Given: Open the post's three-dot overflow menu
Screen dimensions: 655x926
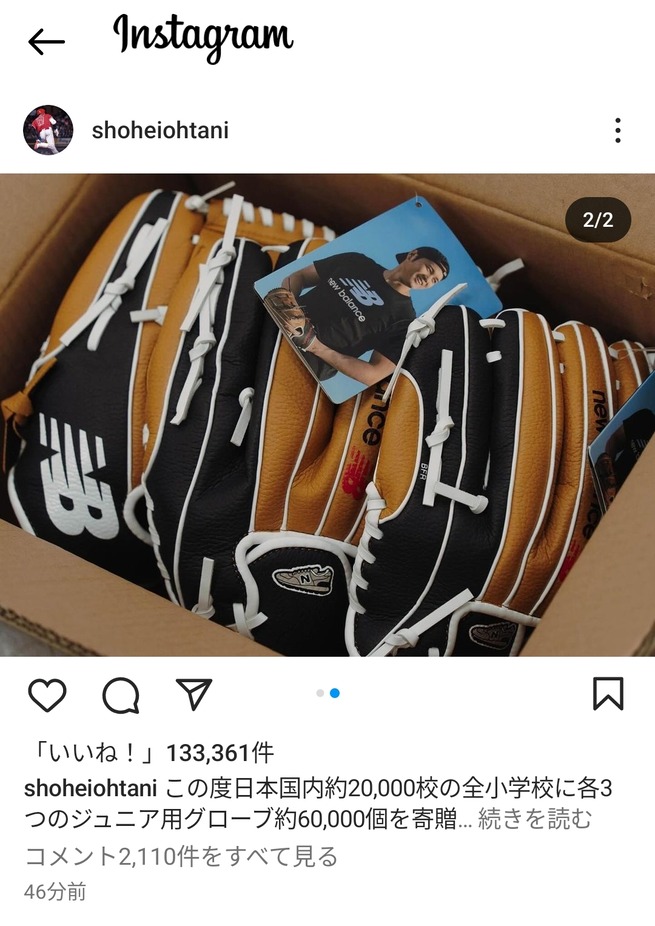Looking at the screenshot, I should tap(618, 130).
